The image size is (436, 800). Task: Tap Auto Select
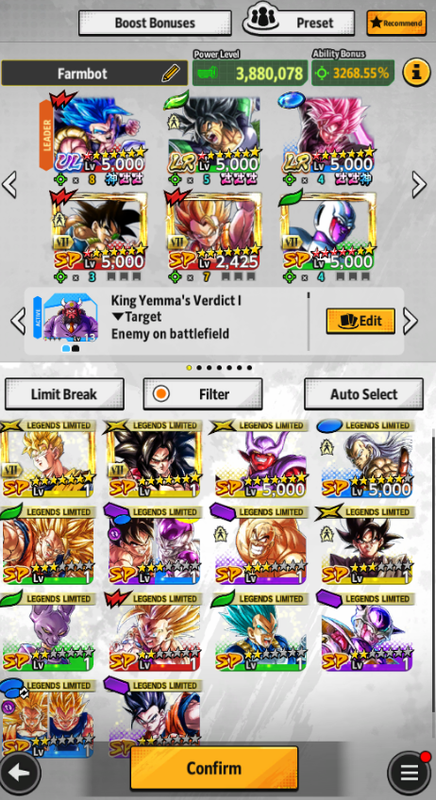click(x=364, y=394)
